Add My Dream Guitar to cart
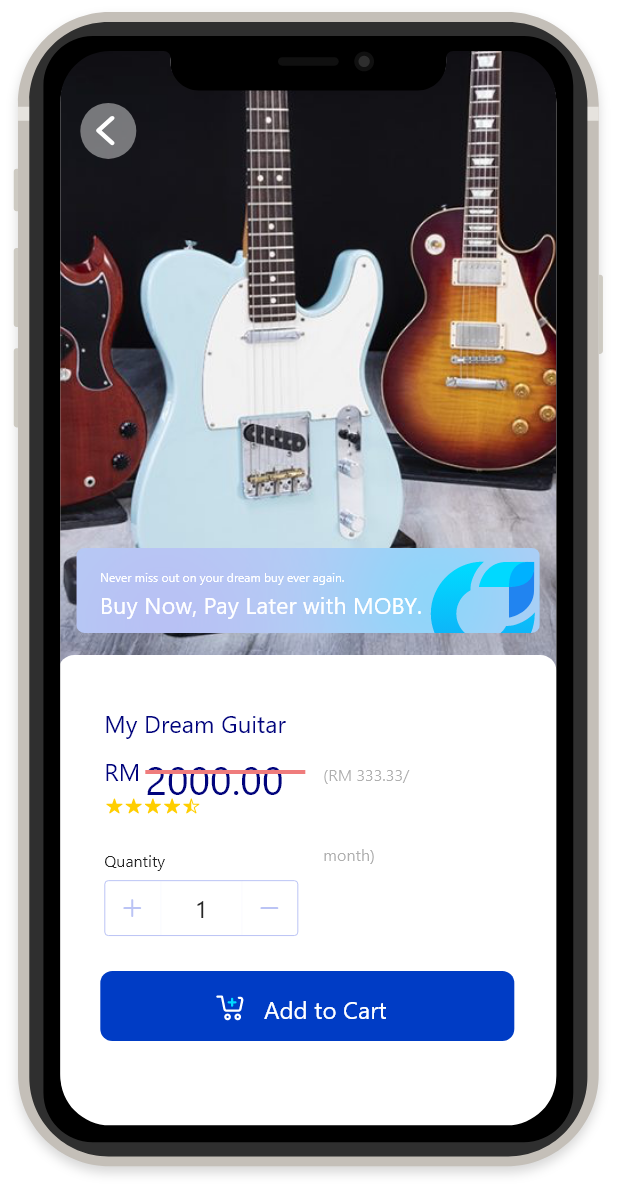The image size is (617, 1191). 307,1006
